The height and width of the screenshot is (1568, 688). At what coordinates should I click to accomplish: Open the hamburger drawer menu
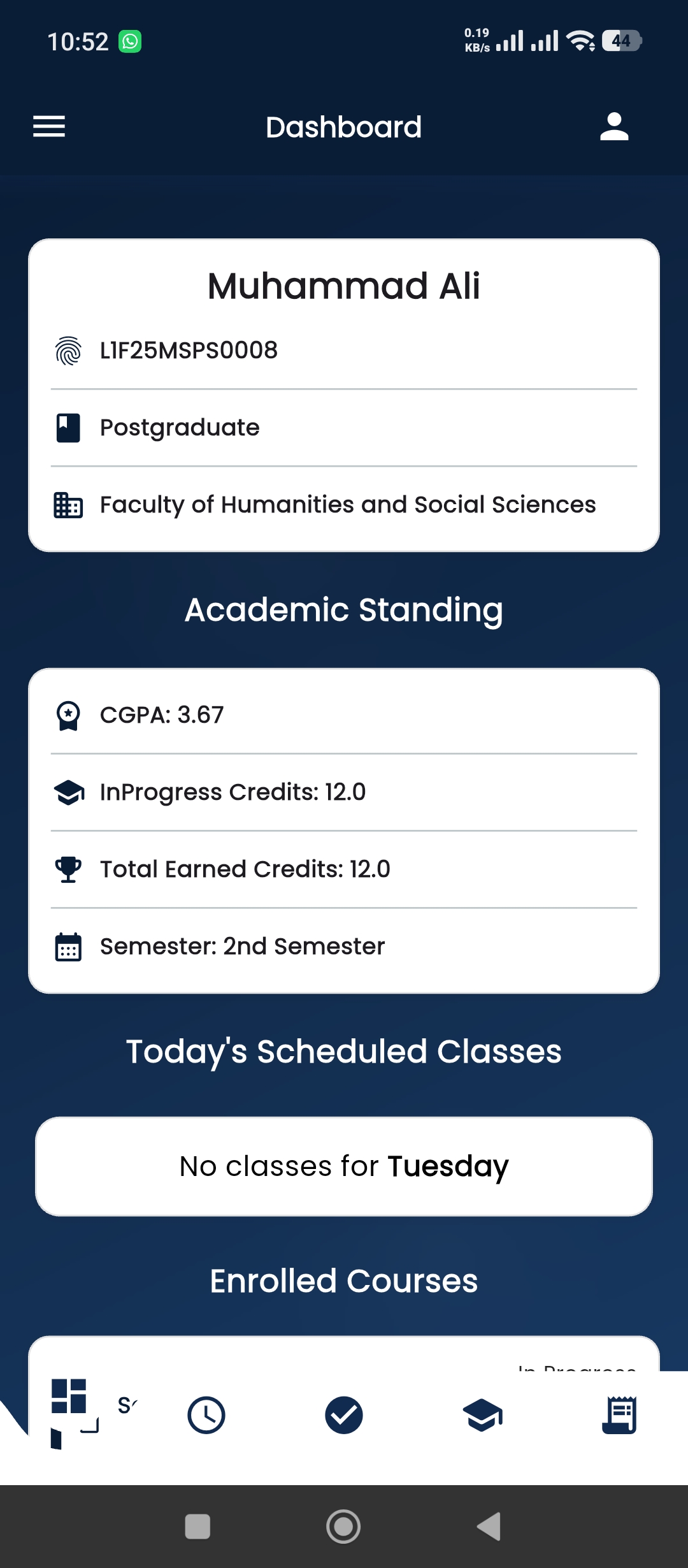coord(49,126)
